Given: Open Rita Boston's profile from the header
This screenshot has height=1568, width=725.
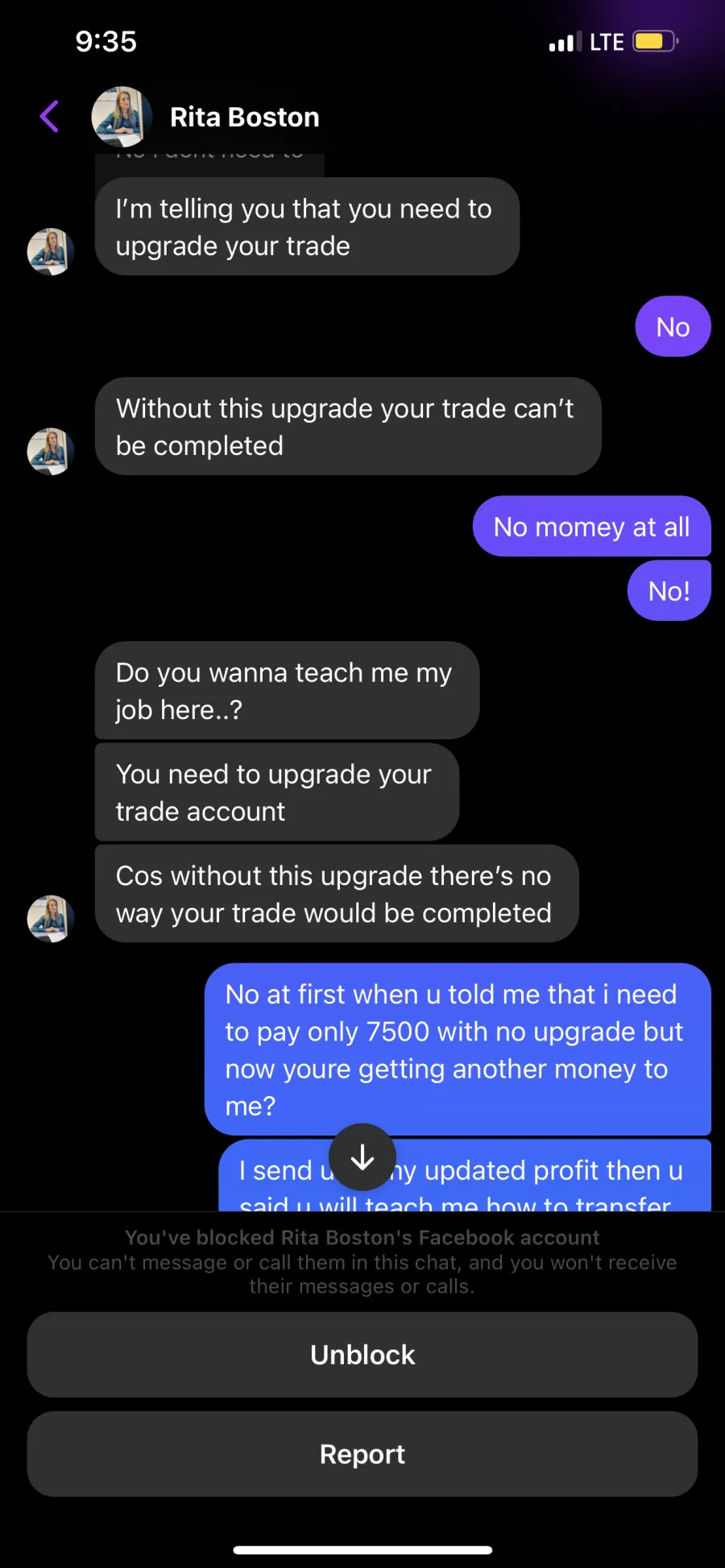Looking at the screenshot, I should 205,117.
